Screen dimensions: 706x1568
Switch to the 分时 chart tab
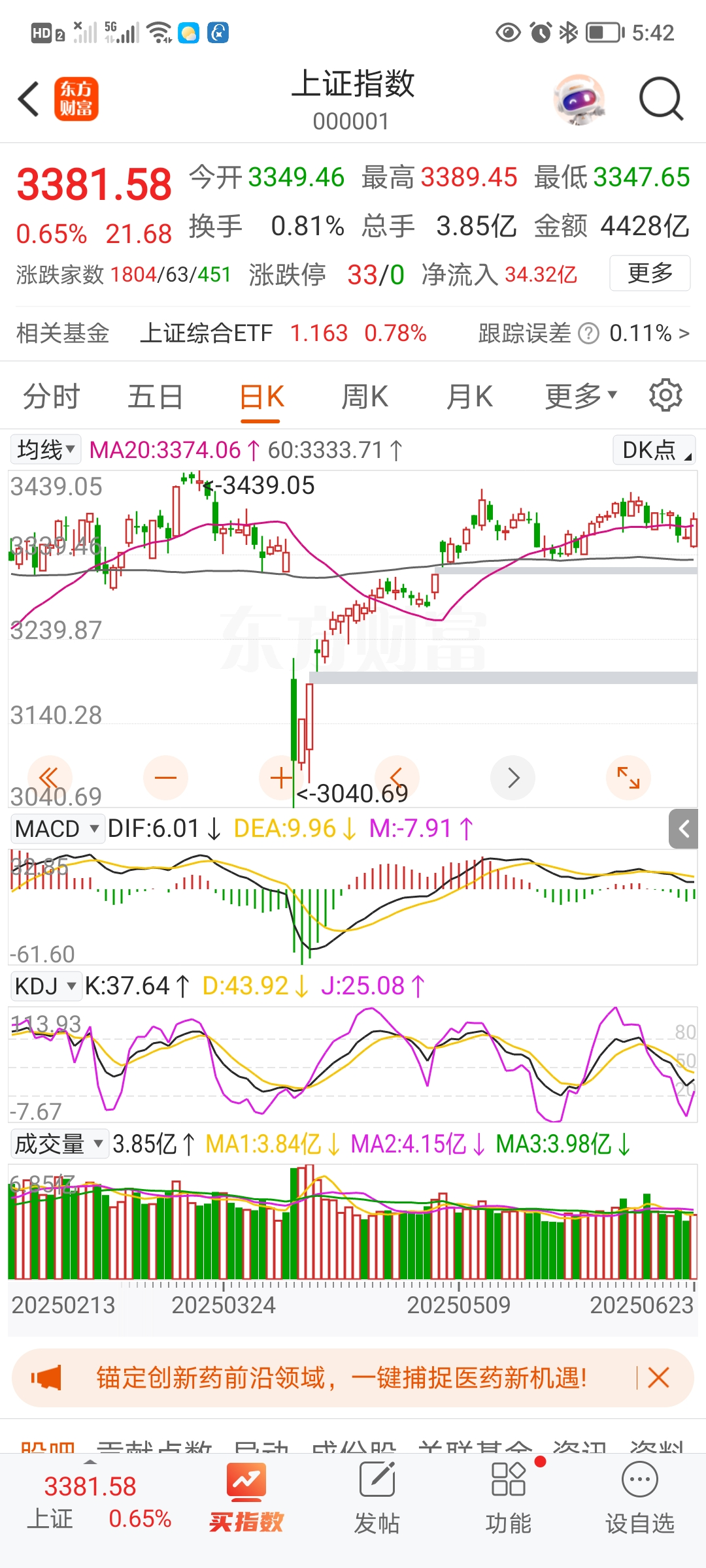[x=52, y=397]
